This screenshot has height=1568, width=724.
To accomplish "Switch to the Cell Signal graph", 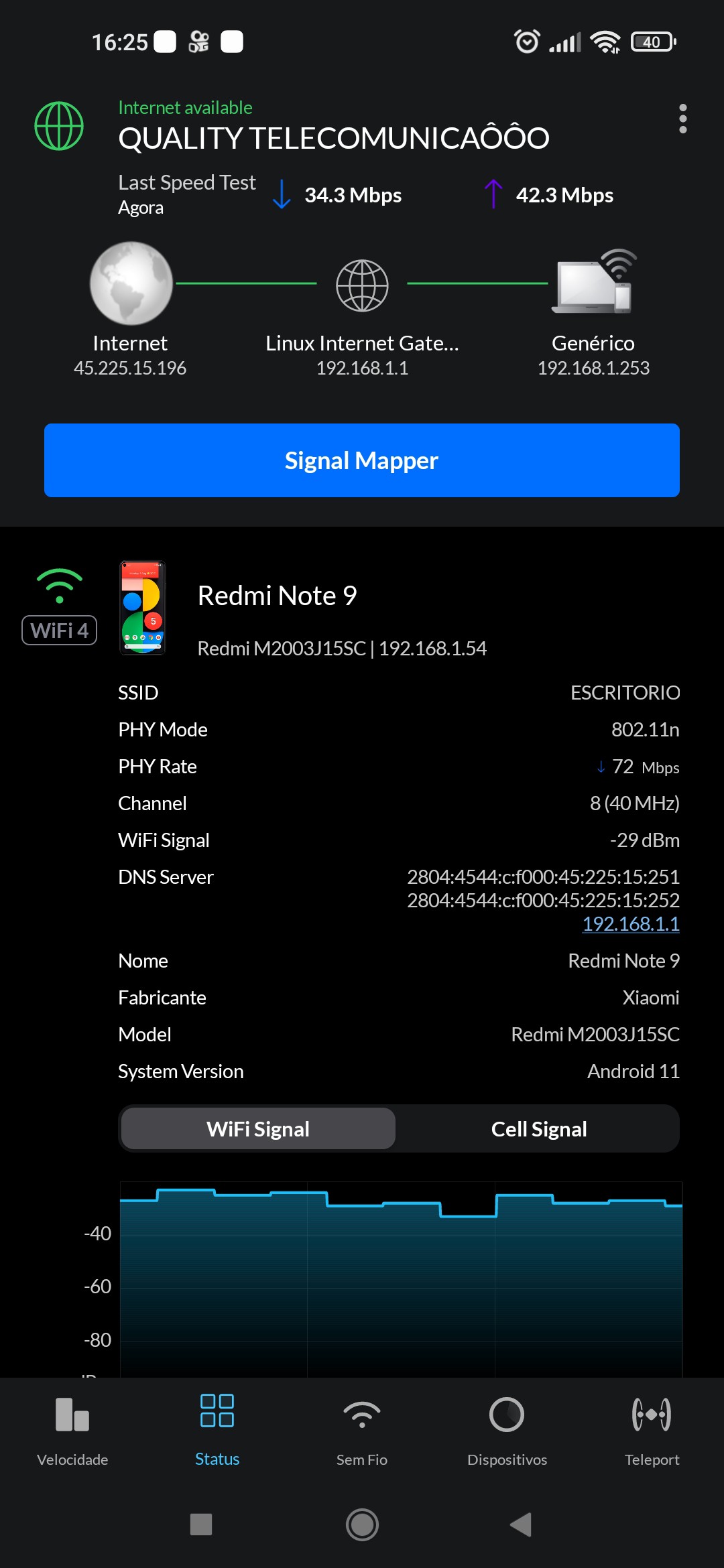I will coord(538,1129).
